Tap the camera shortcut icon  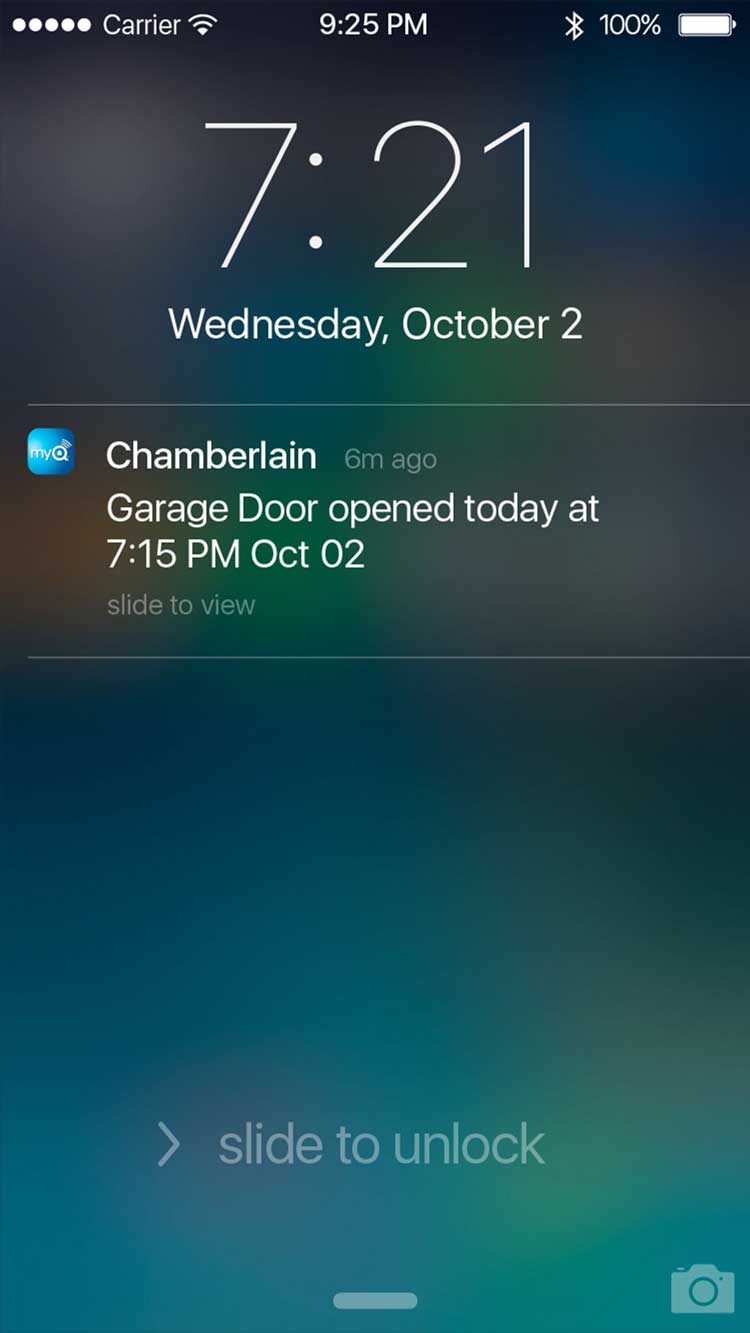[x=703, y=1288]
